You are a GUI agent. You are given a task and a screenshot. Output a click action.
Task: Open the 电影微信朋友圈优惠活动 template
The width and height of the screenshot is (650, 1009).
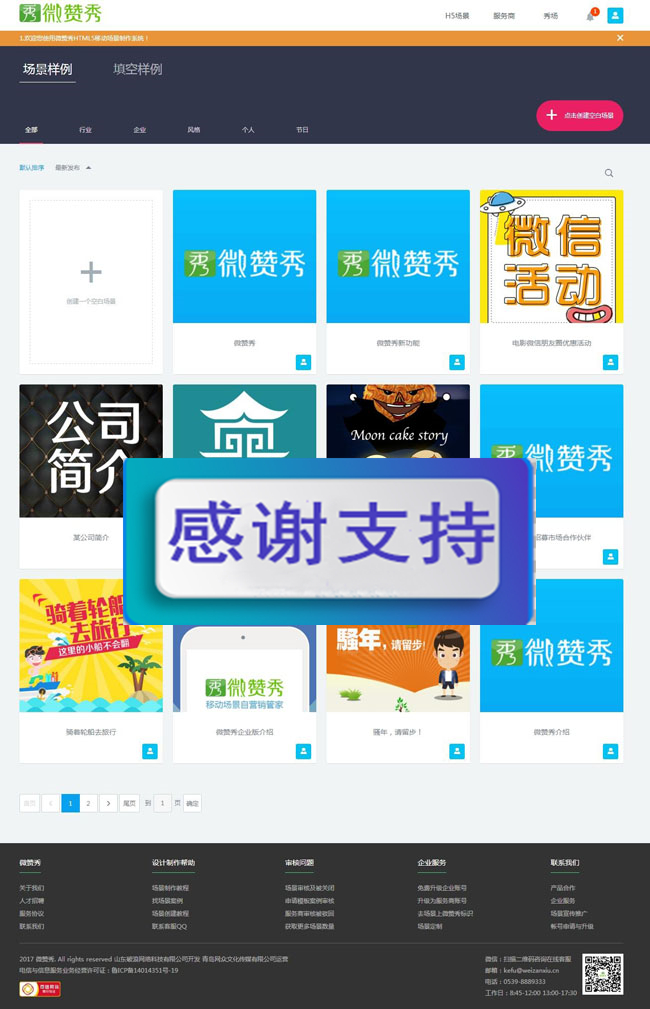tap(551, 258)
